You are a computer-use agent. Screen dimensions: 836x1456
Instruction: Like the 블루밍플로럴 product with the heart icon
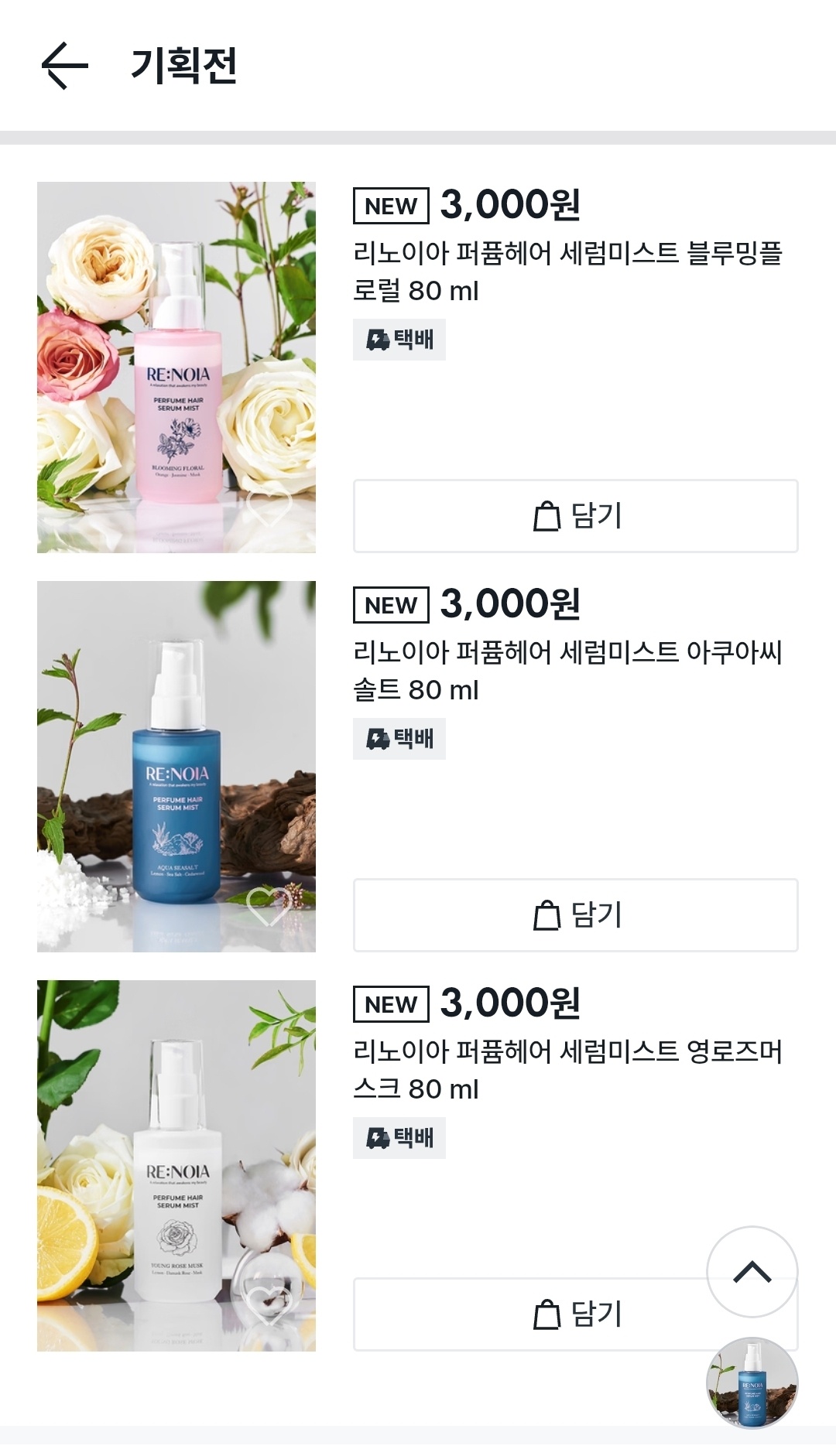269,507
